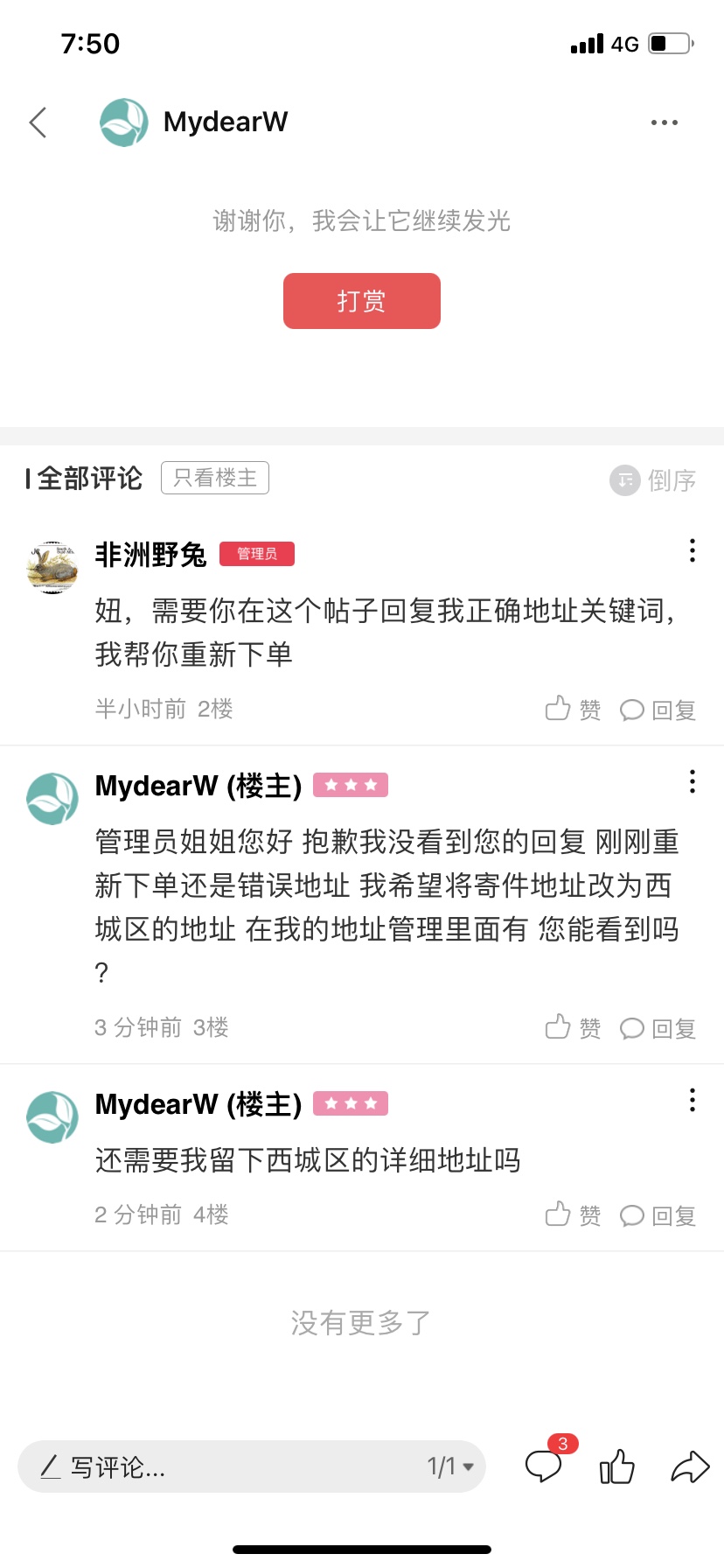Viewport: 724px width, 1568px height.
Task: Switch comment order with 倒序
Action: (653, 479)
